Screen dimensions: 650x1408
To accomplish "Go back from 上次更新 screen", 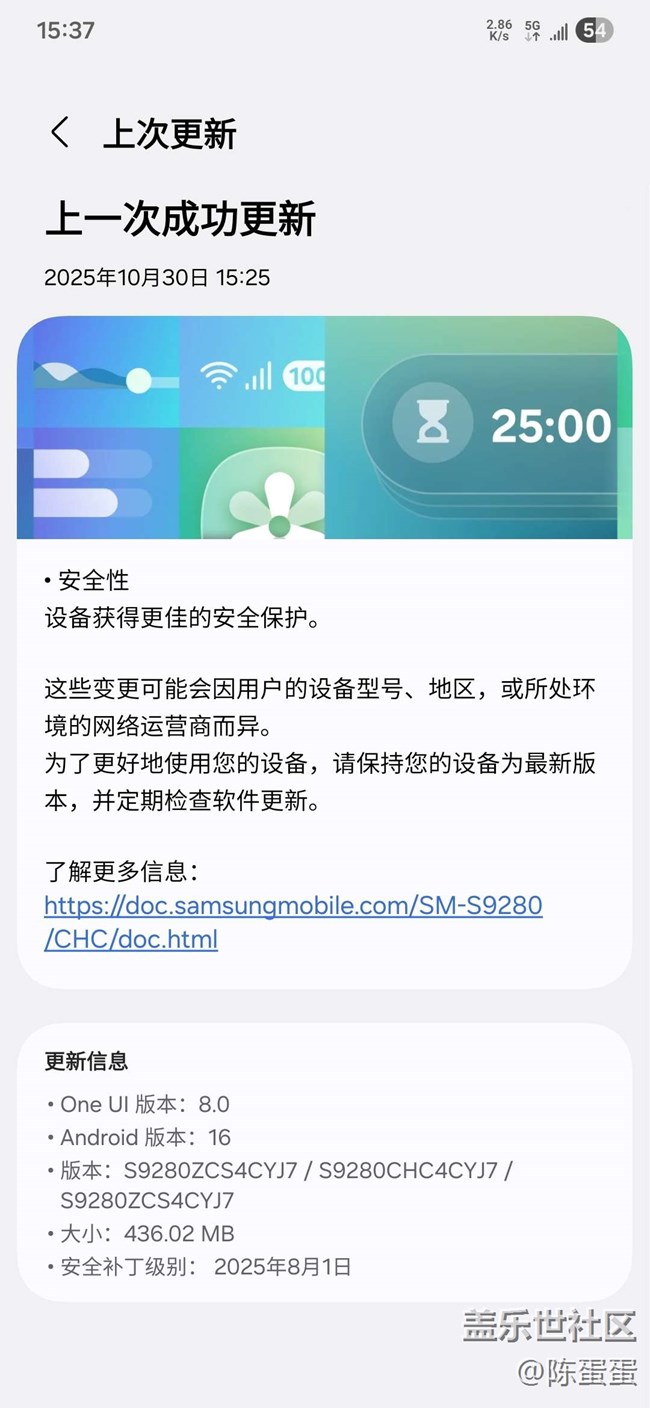I will tap(60, 133).
